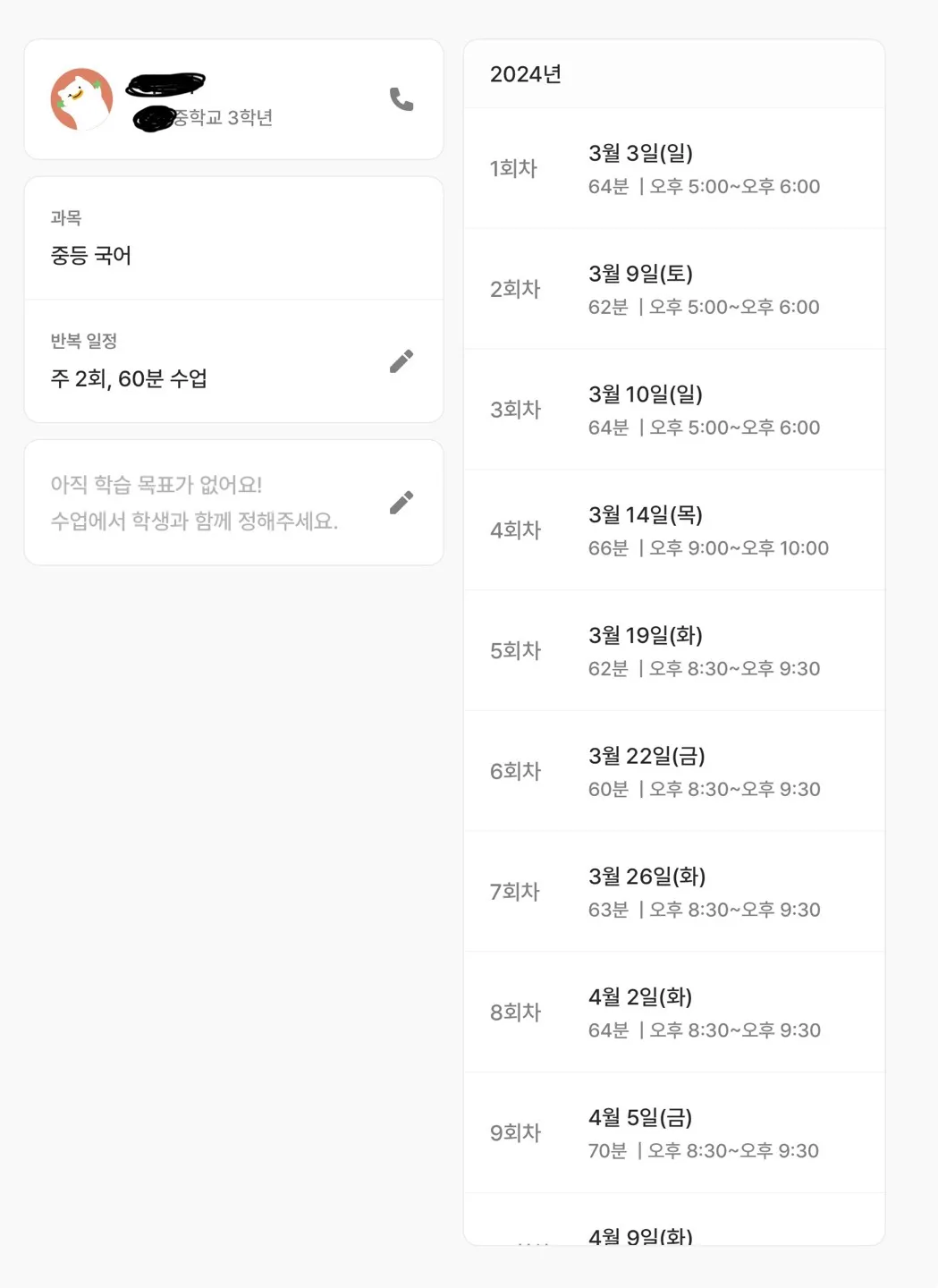Select the 2회차 session entry
Screen dimensions: 938x1288
[x=673, y=288]
